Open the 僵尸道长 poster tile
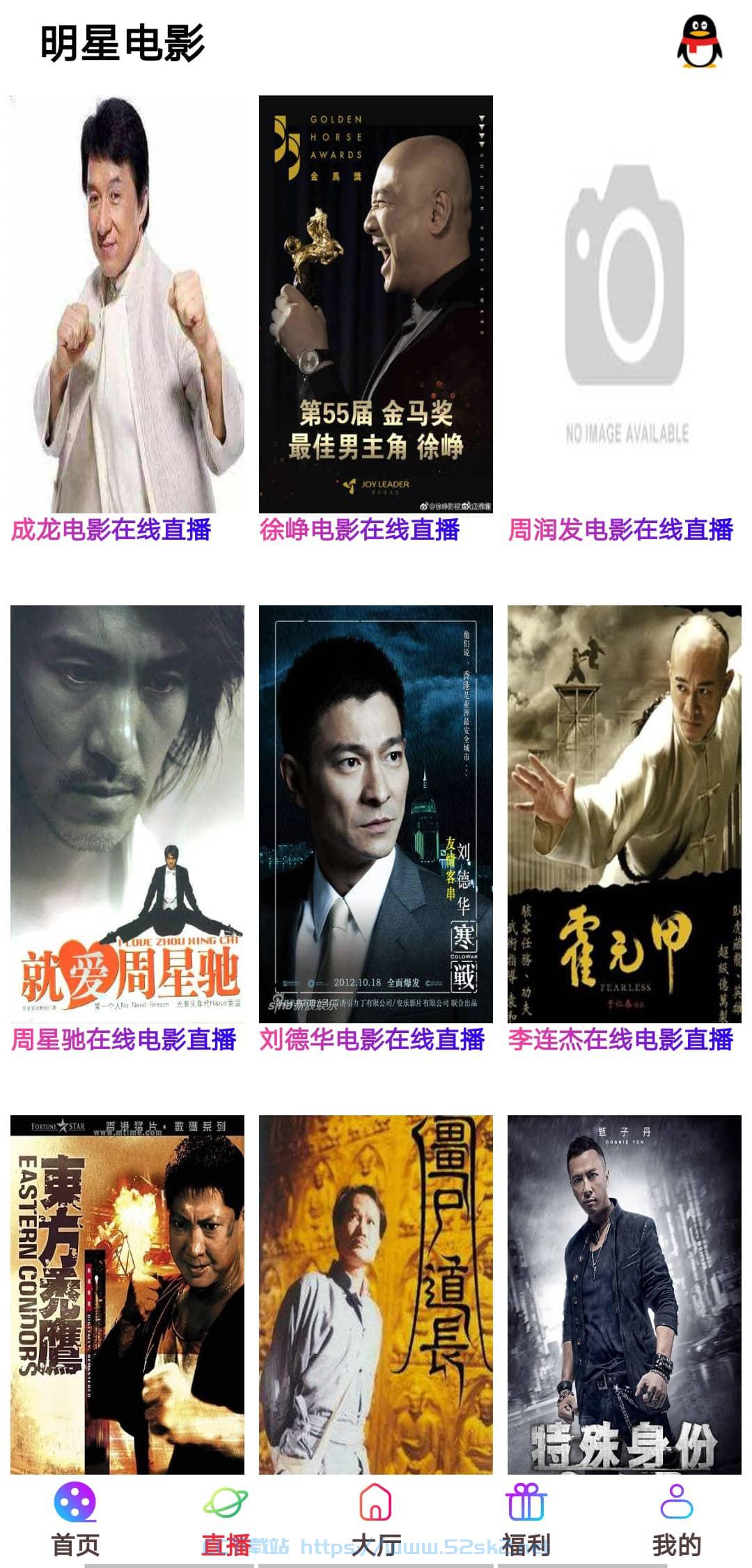This screenshot has width=752, height=1568. coord(376,1294)
